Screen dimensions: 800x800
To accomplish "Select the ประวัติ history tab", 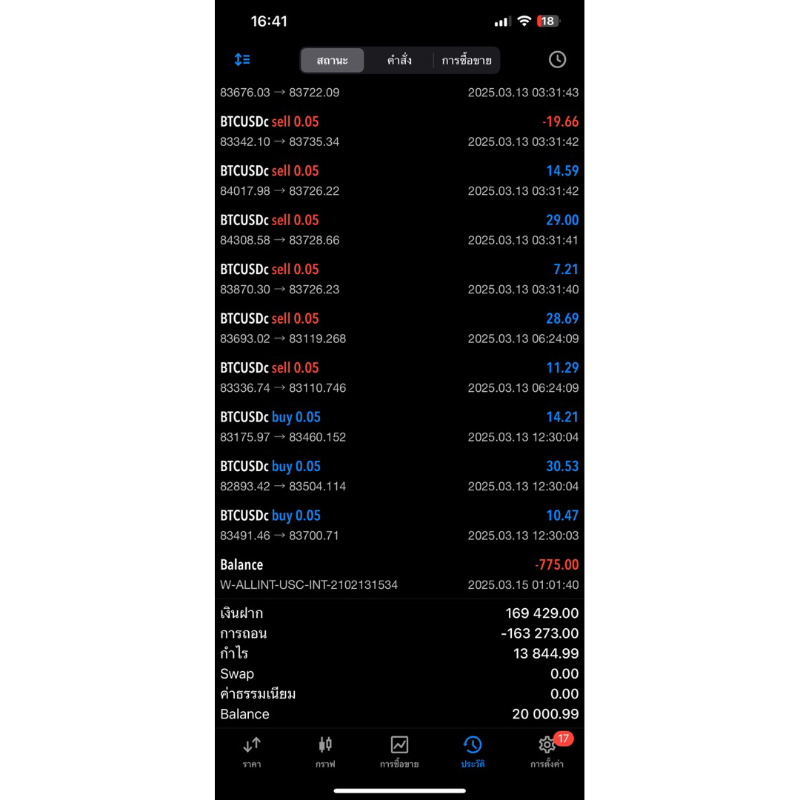I will coord(473,752).
